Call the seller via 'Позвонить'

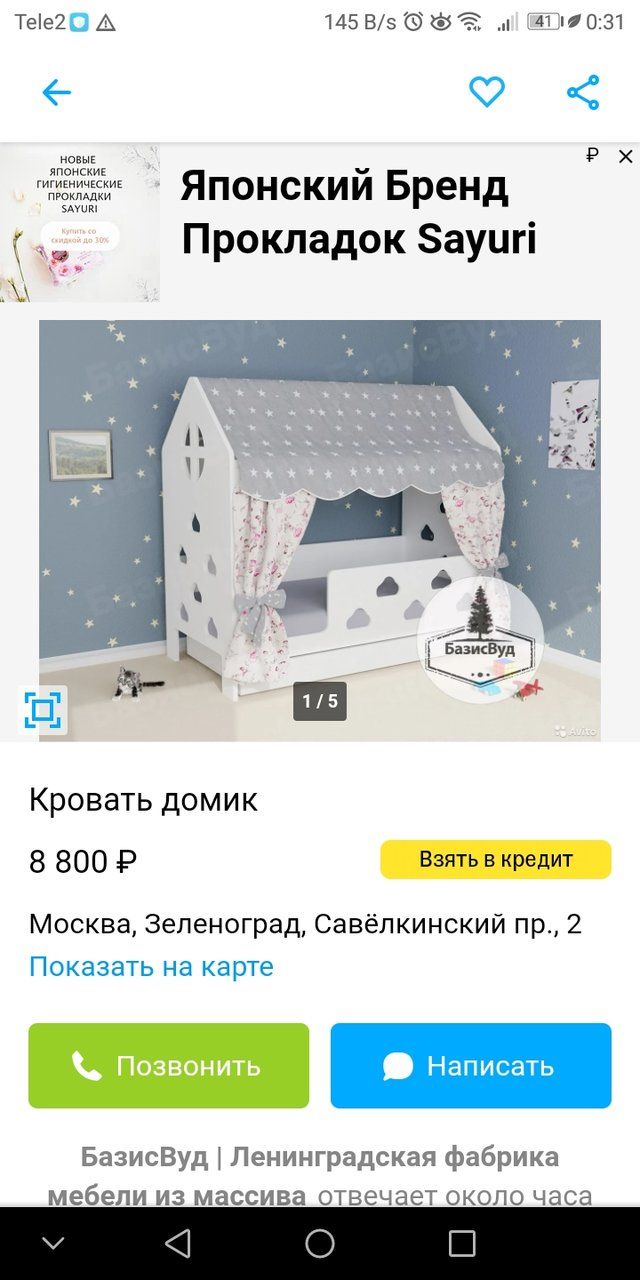click(169, 1066)
